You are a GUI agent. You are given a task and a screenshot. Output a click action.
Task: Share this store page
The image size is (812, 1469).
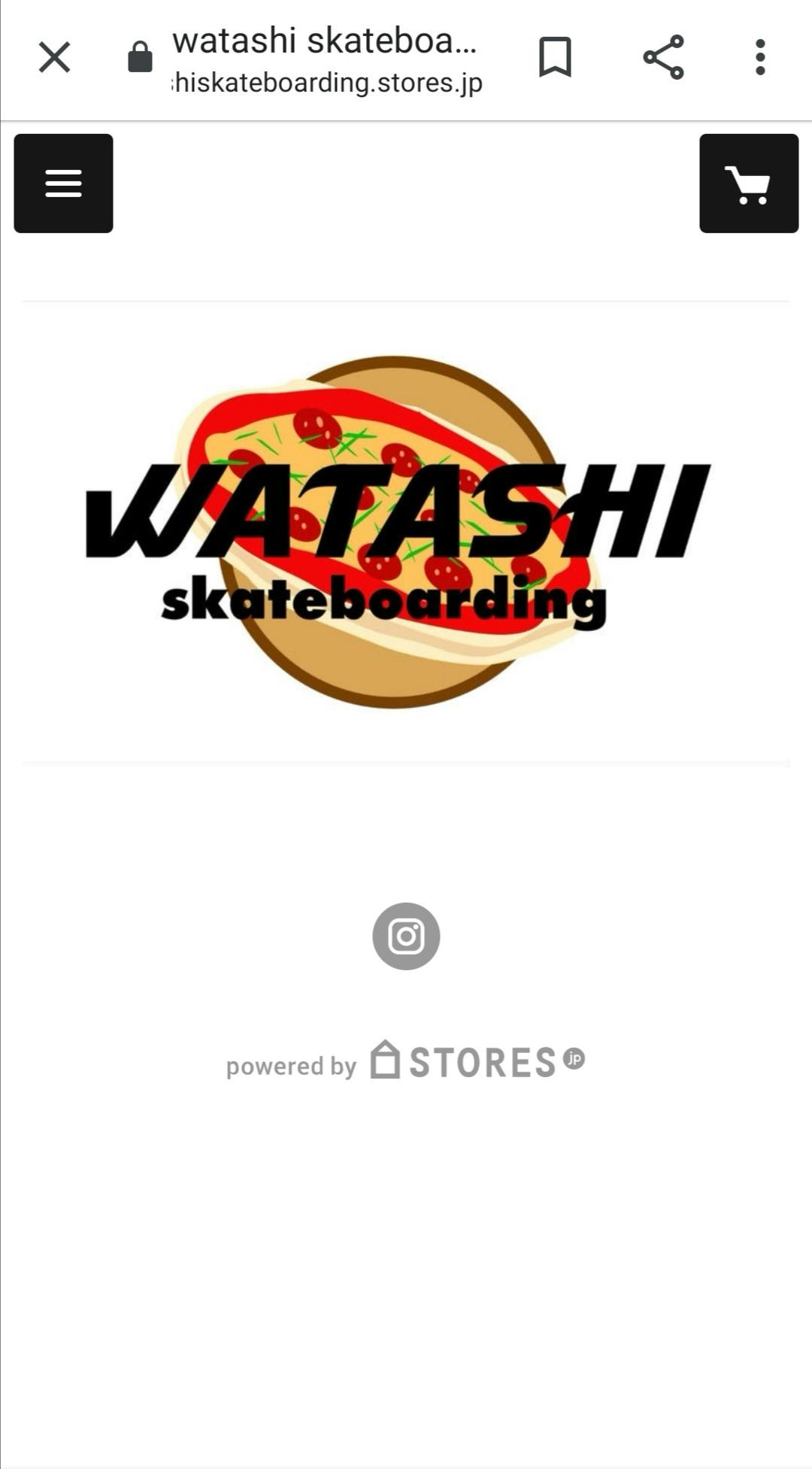tap(663, 57)
